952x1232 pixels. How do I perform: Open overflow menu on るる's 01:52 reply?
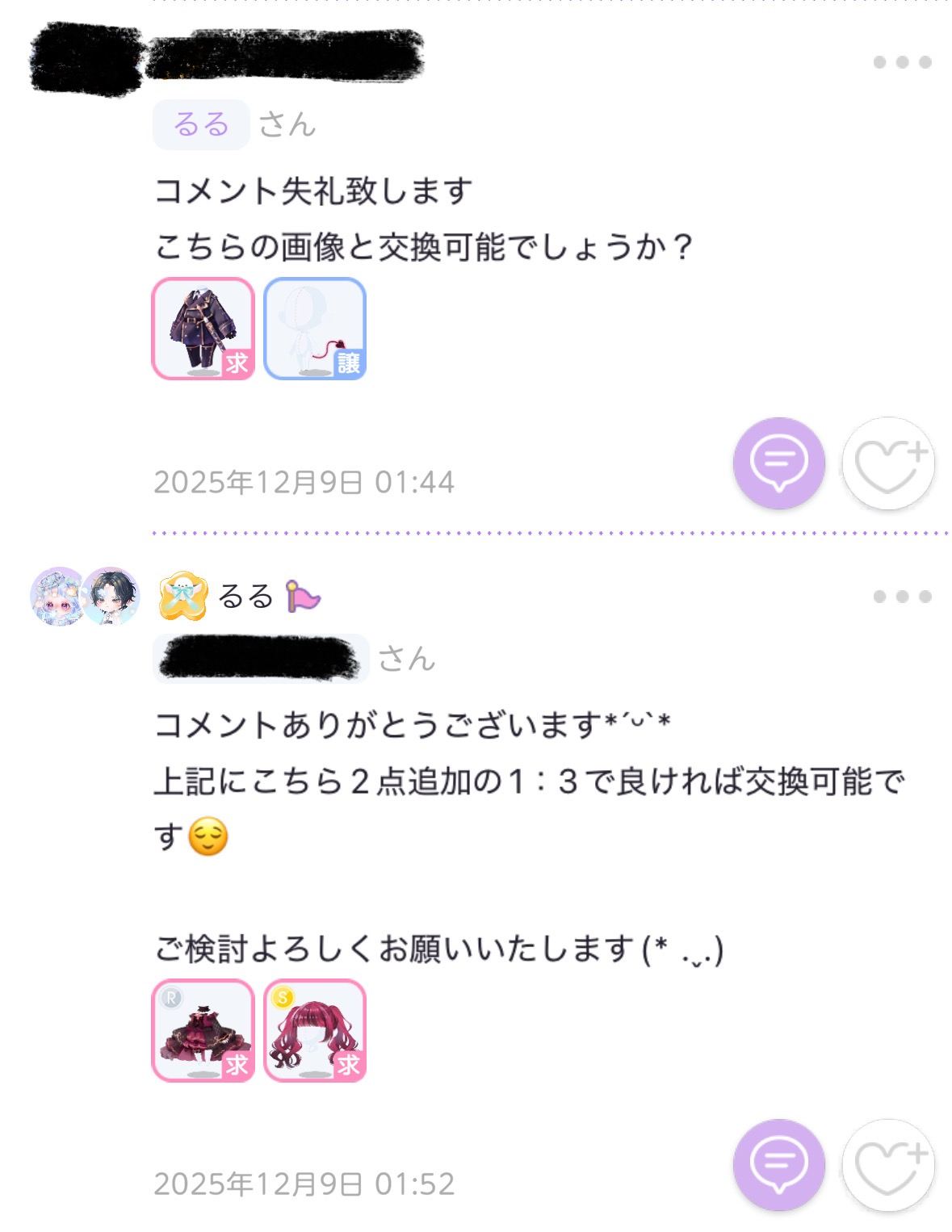902,597
